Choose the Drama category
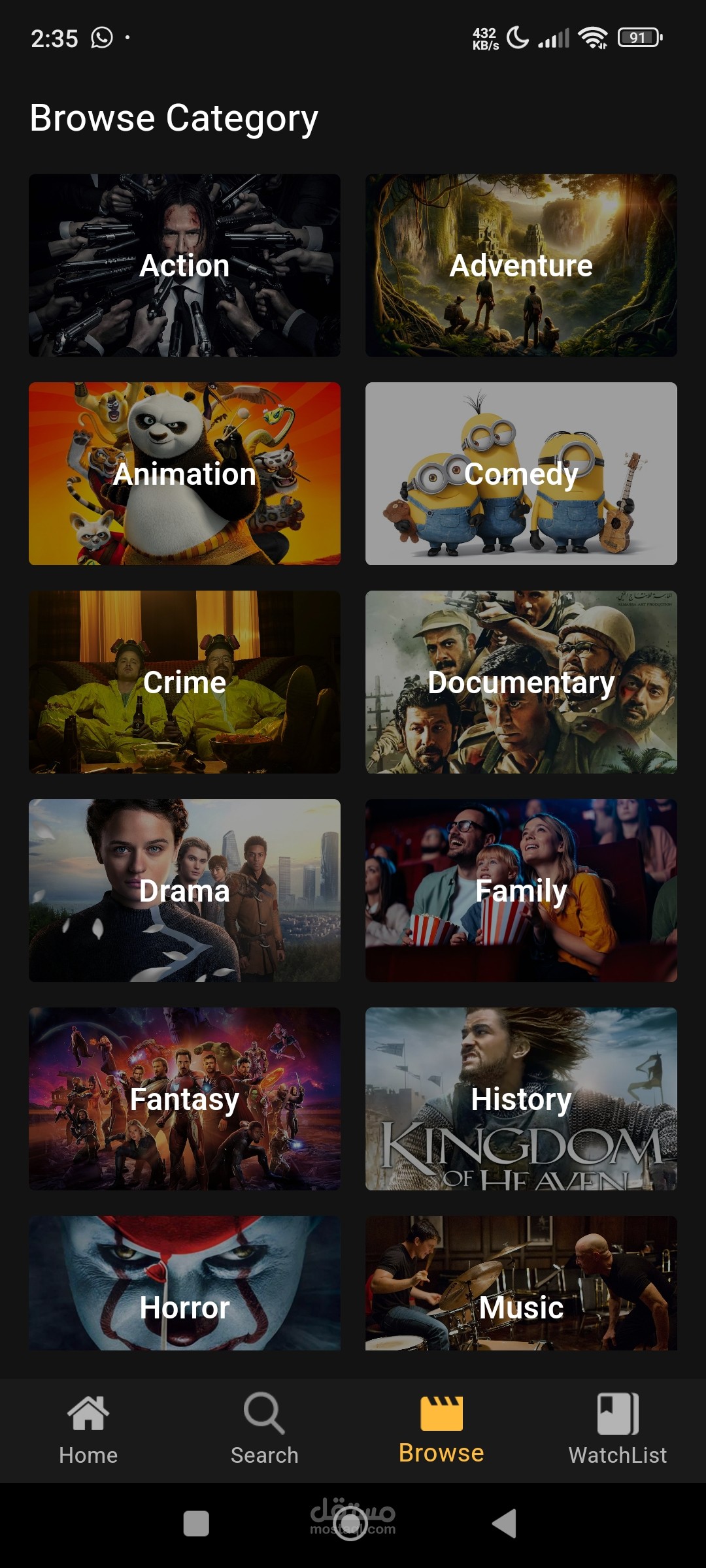The image size is (706, 1568). 184,890
